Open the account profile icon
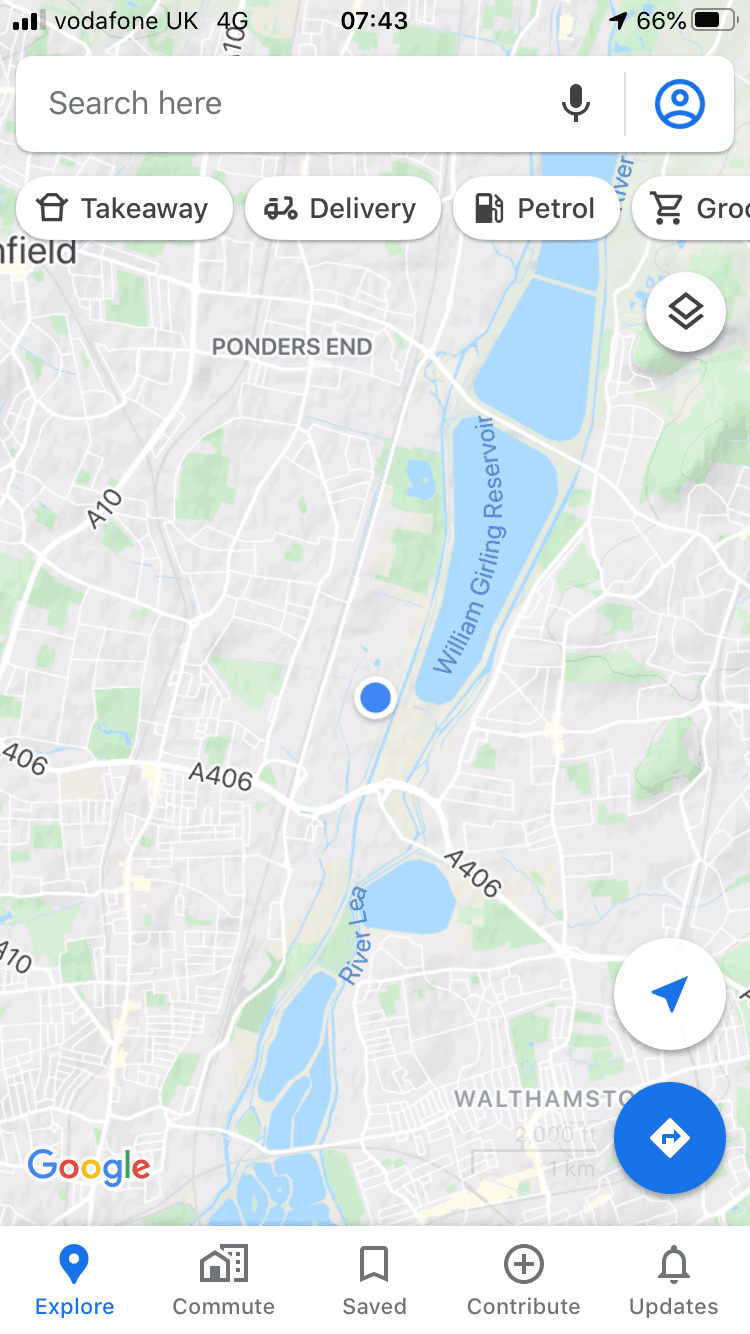 (x=680, y=104)
